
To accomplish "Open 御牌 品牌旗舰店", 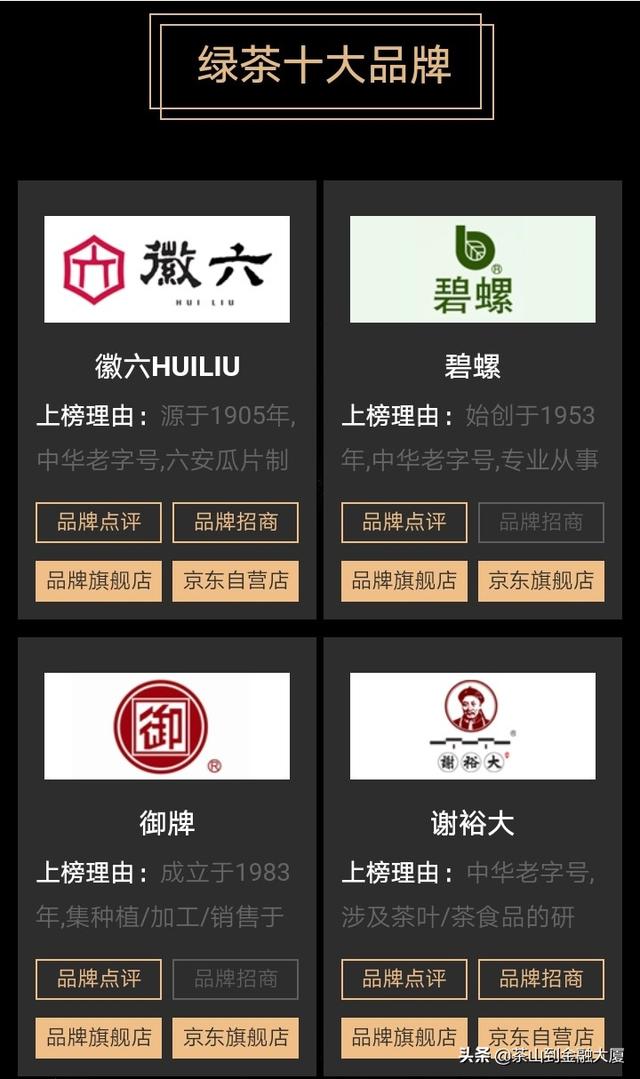I will 98,1038.
